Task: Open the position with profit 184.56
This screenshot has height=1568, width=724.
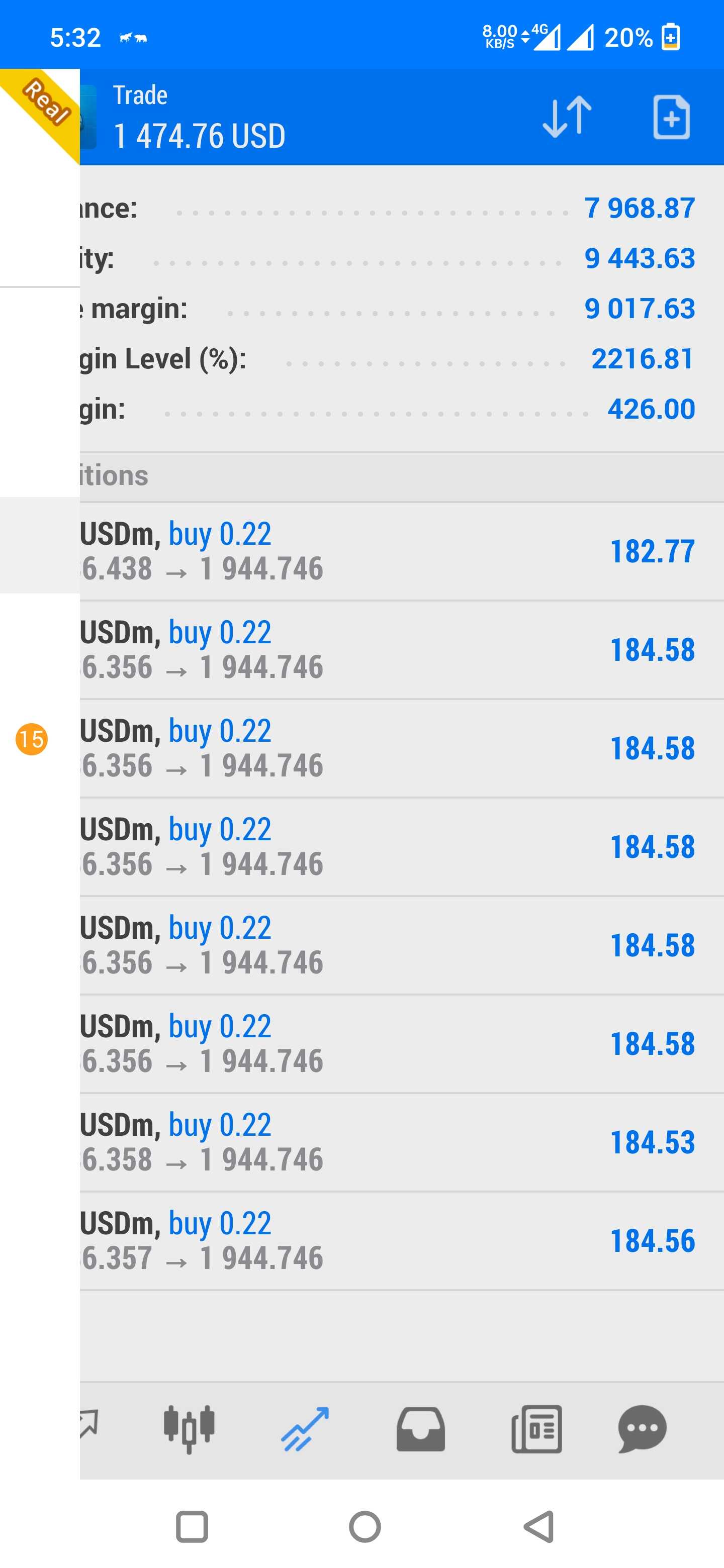Action: [x=401, y=1241]
